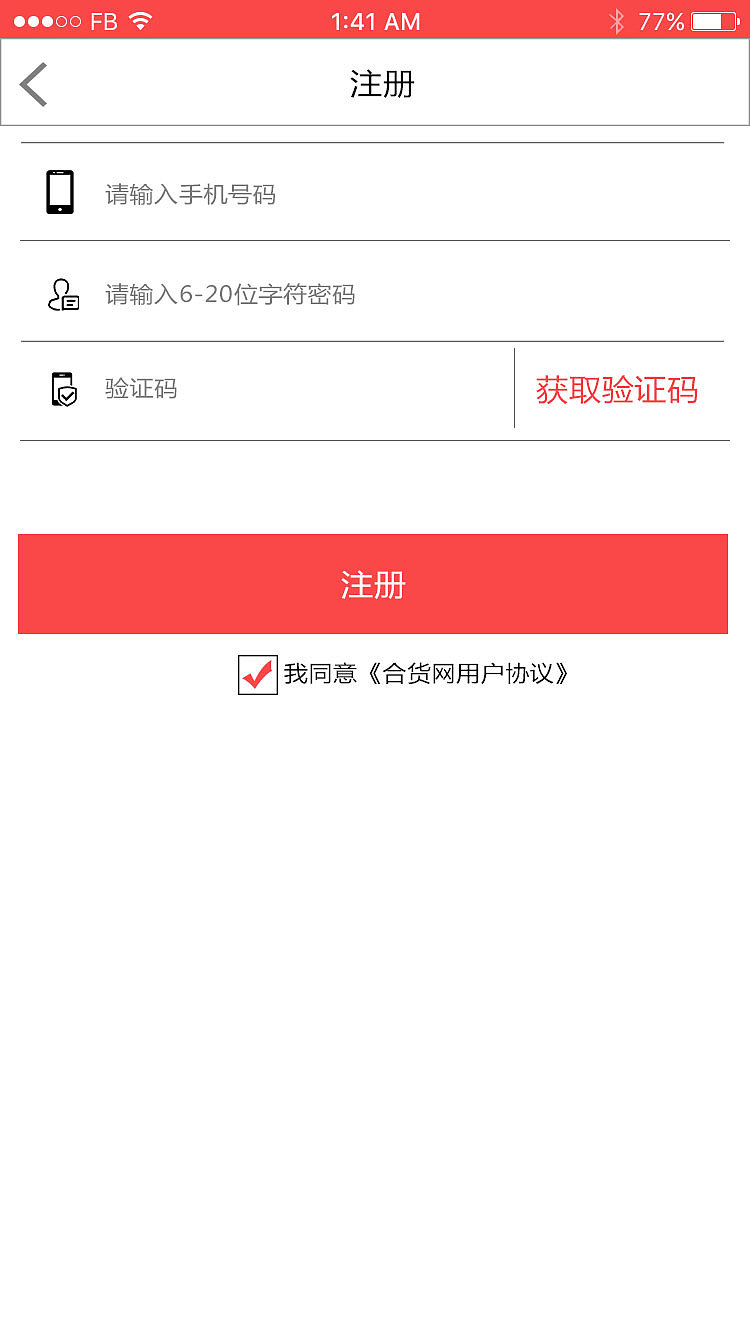Click the 1:41 AM clock text
750x1334 pixels.
point(375,19)
